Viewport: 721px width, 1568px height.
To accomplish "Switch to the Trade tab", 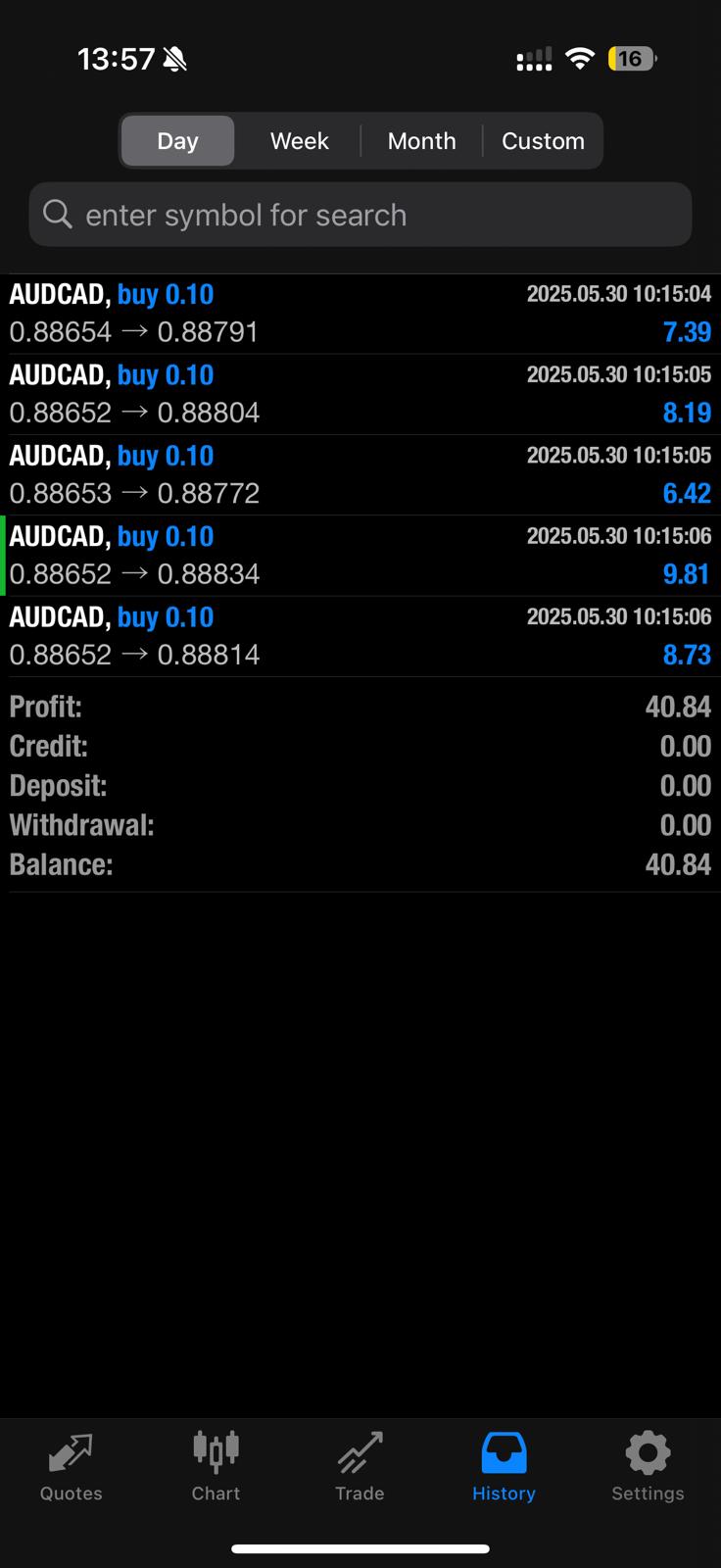I will pos(360,1467).
